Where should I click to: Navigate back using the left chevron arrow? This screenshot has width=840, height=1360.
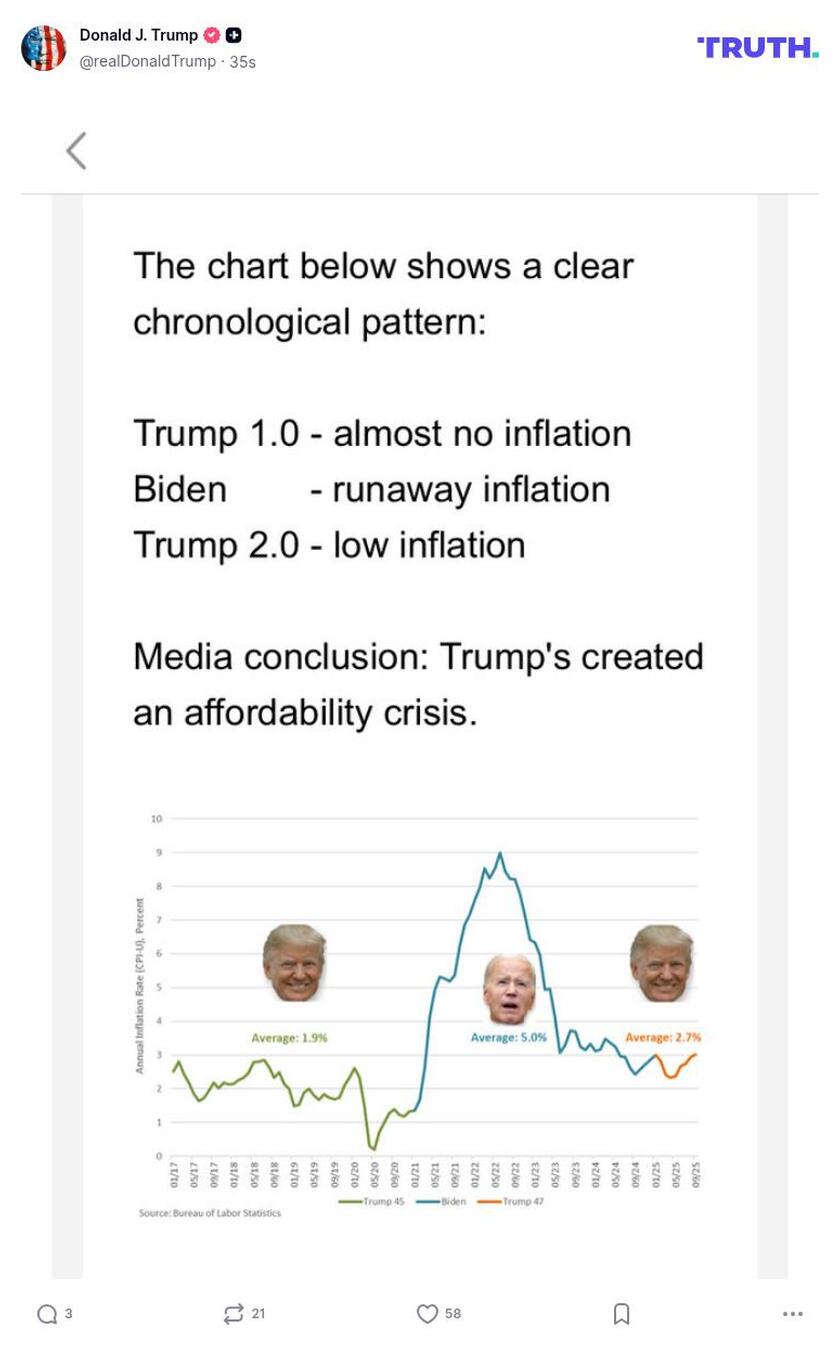point(77,150)
